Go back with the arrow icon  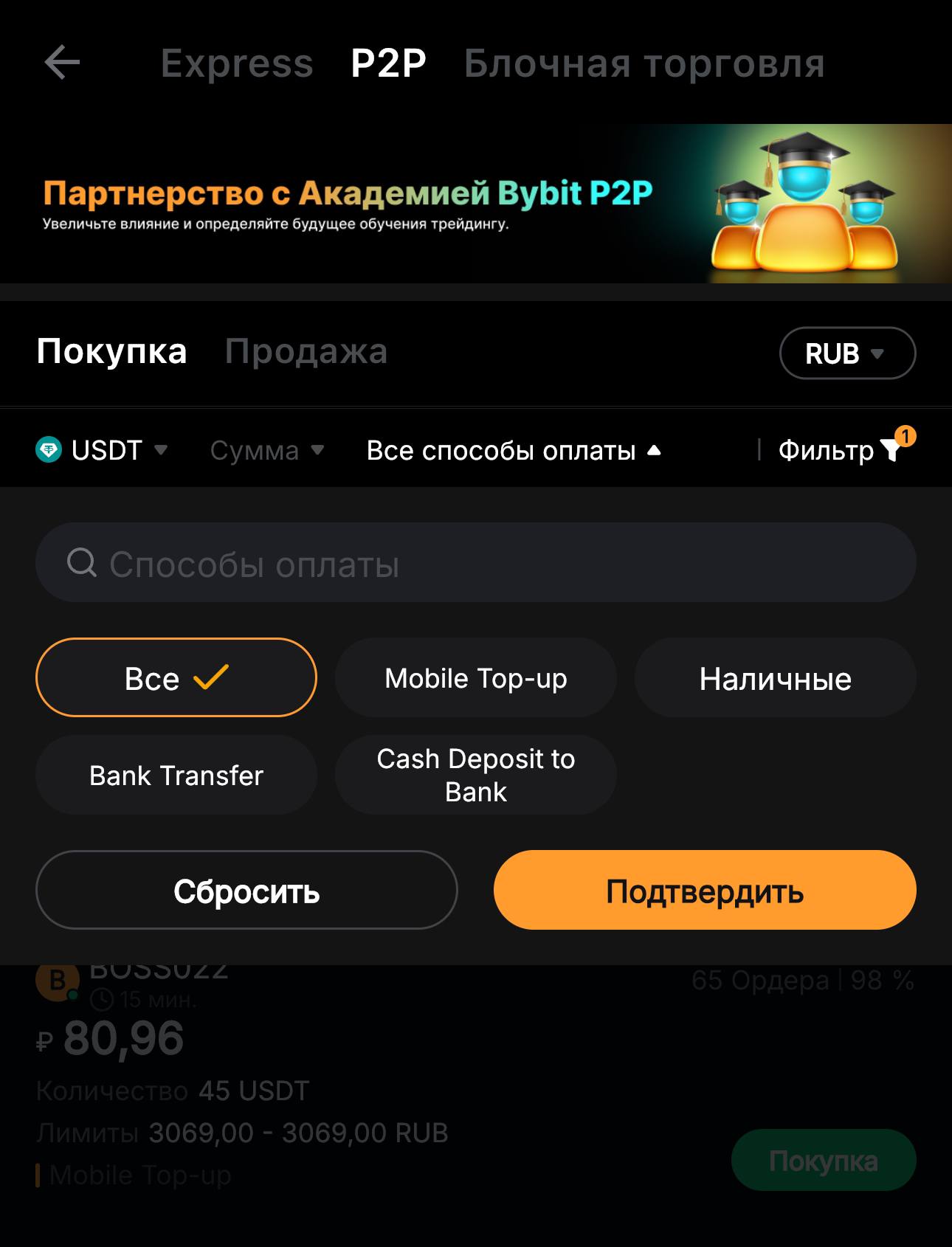point(62,62)
